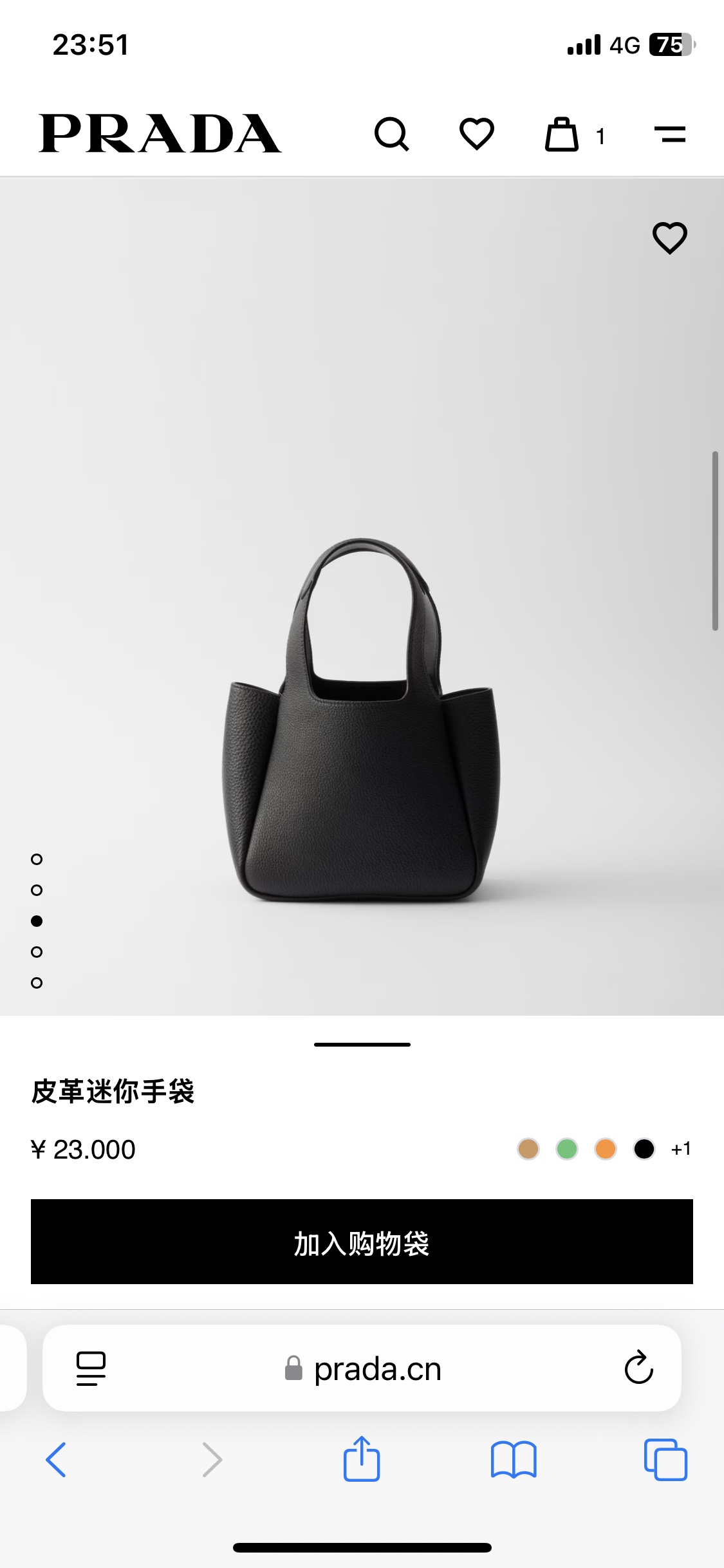This screenshot has width=724, height=1568.
Task: Tap the prada.cn address bar
Action: 364,1369
